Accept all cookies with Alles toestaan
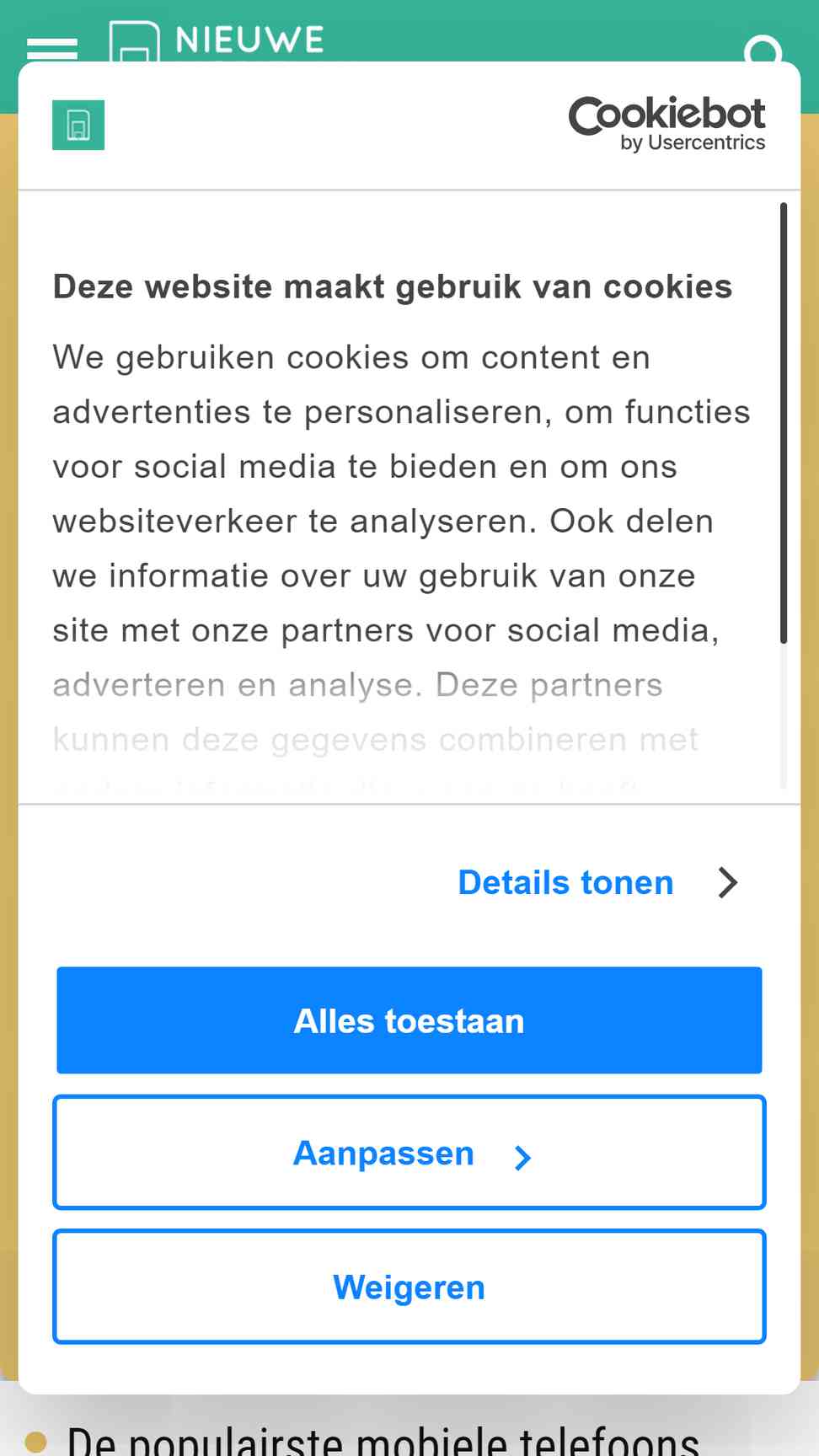 409,1020
